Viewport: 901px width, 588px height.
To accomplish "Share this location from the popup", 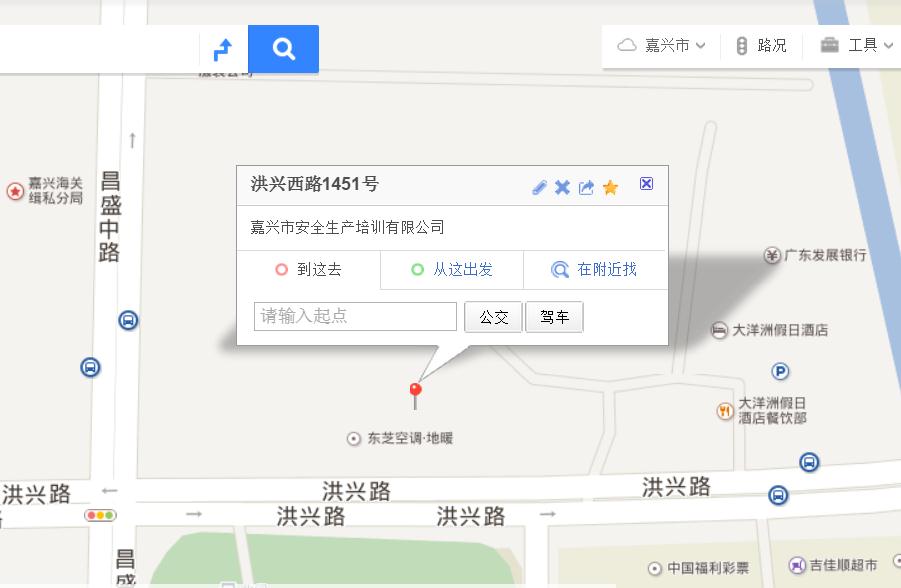I will 586,187.
